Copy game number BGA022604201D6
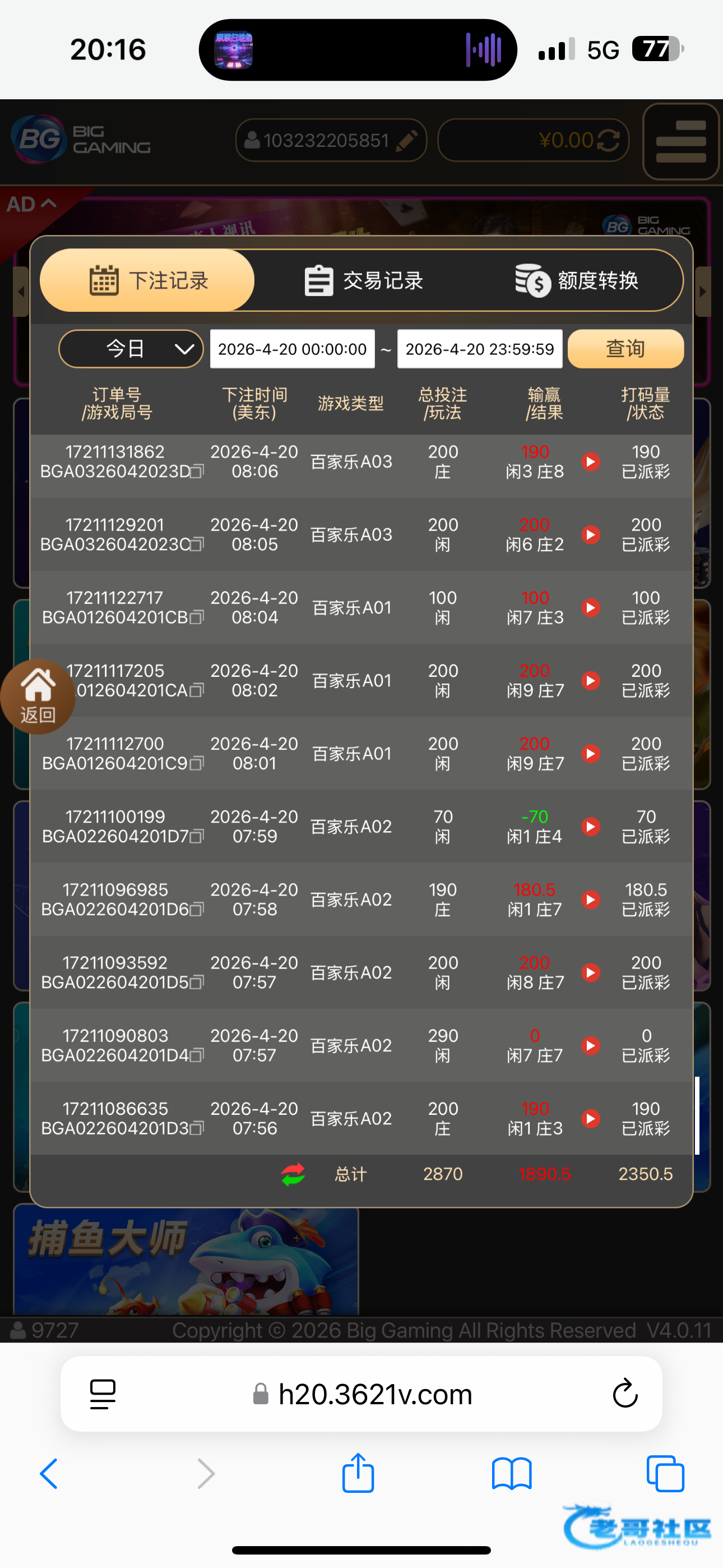The image size is (723, 1568). tap(197, 910)
